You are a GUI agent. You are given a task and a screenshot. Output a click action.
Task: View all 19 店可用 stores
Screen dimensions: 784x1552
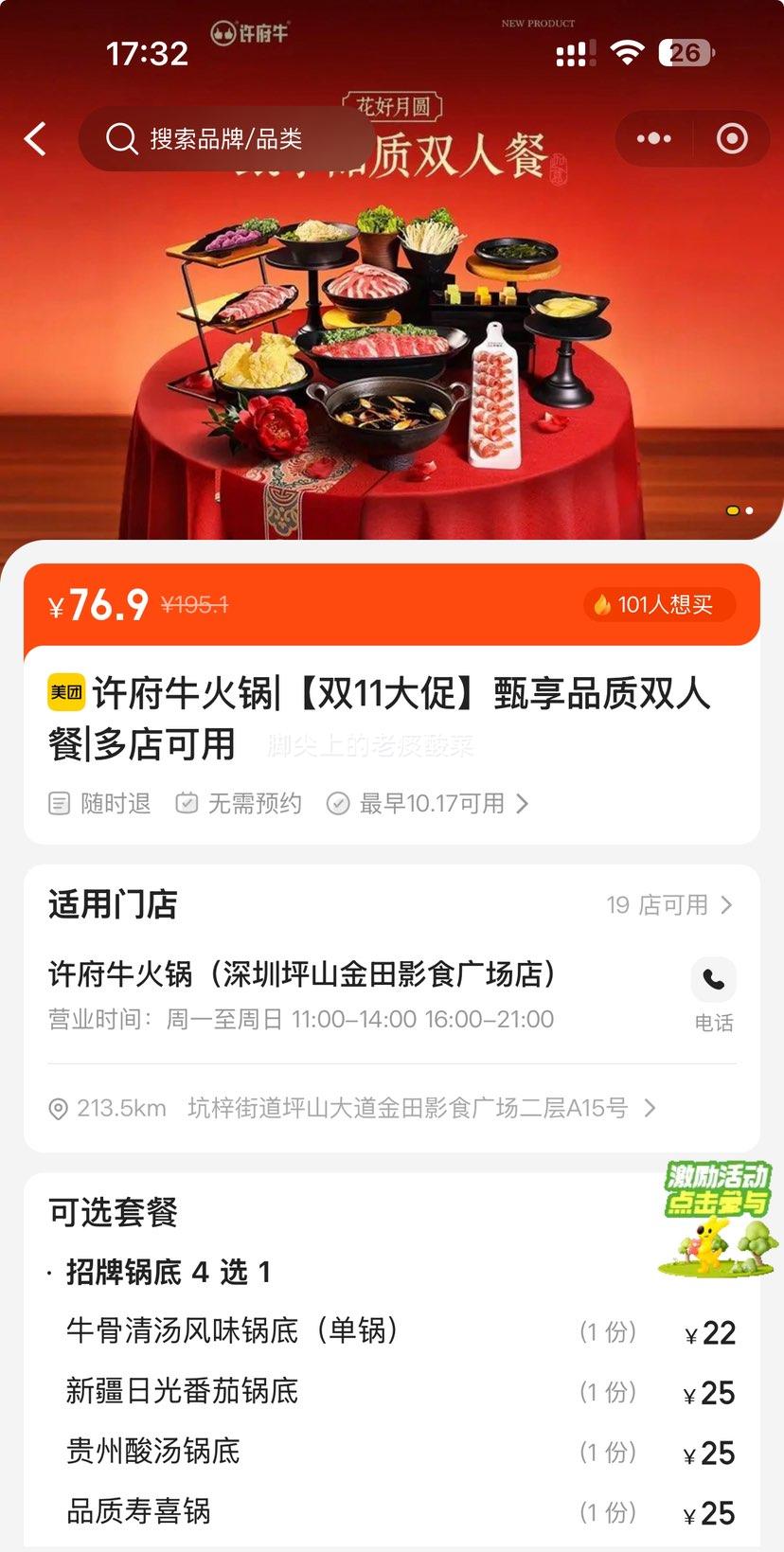pos(669,905)
